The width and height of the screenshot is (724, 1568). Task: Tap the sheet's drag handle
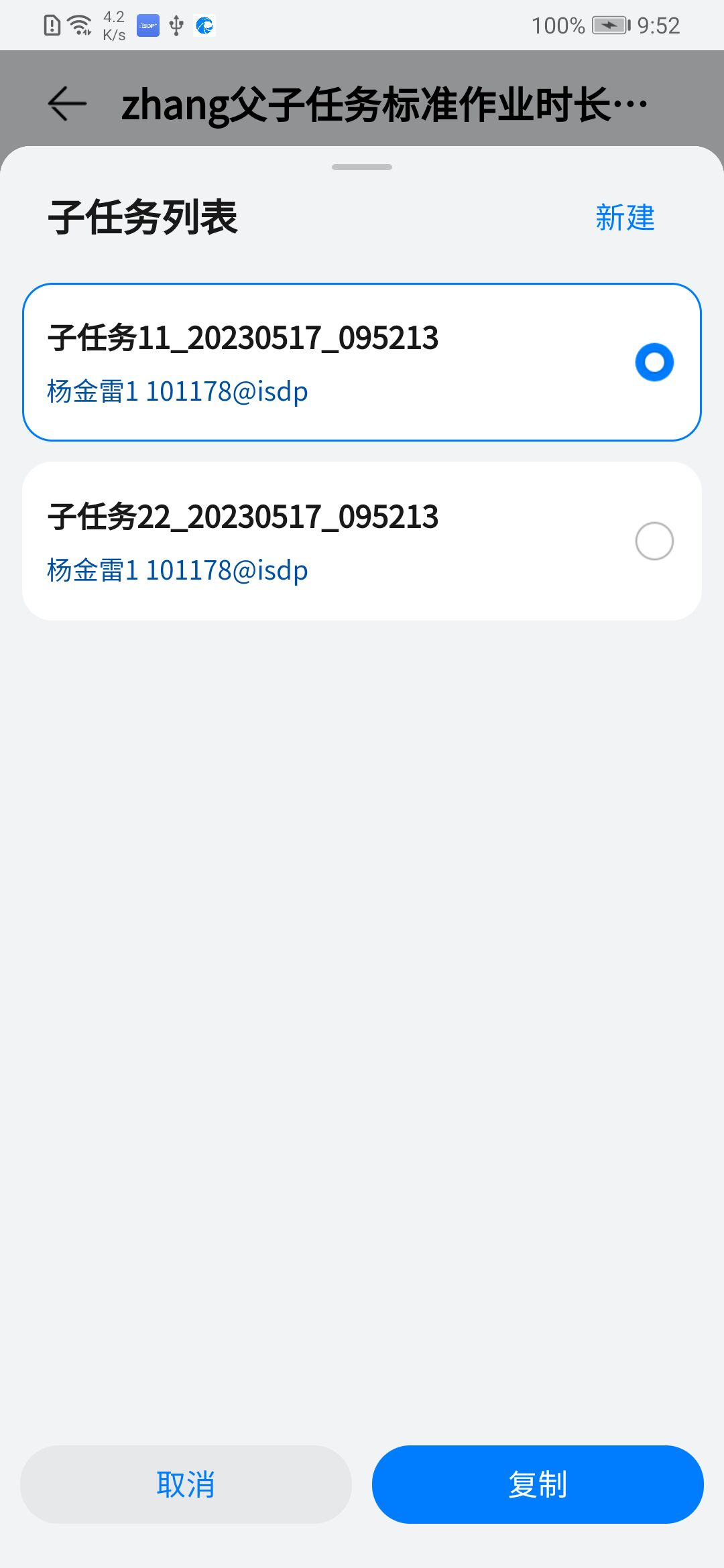point(362,167)
